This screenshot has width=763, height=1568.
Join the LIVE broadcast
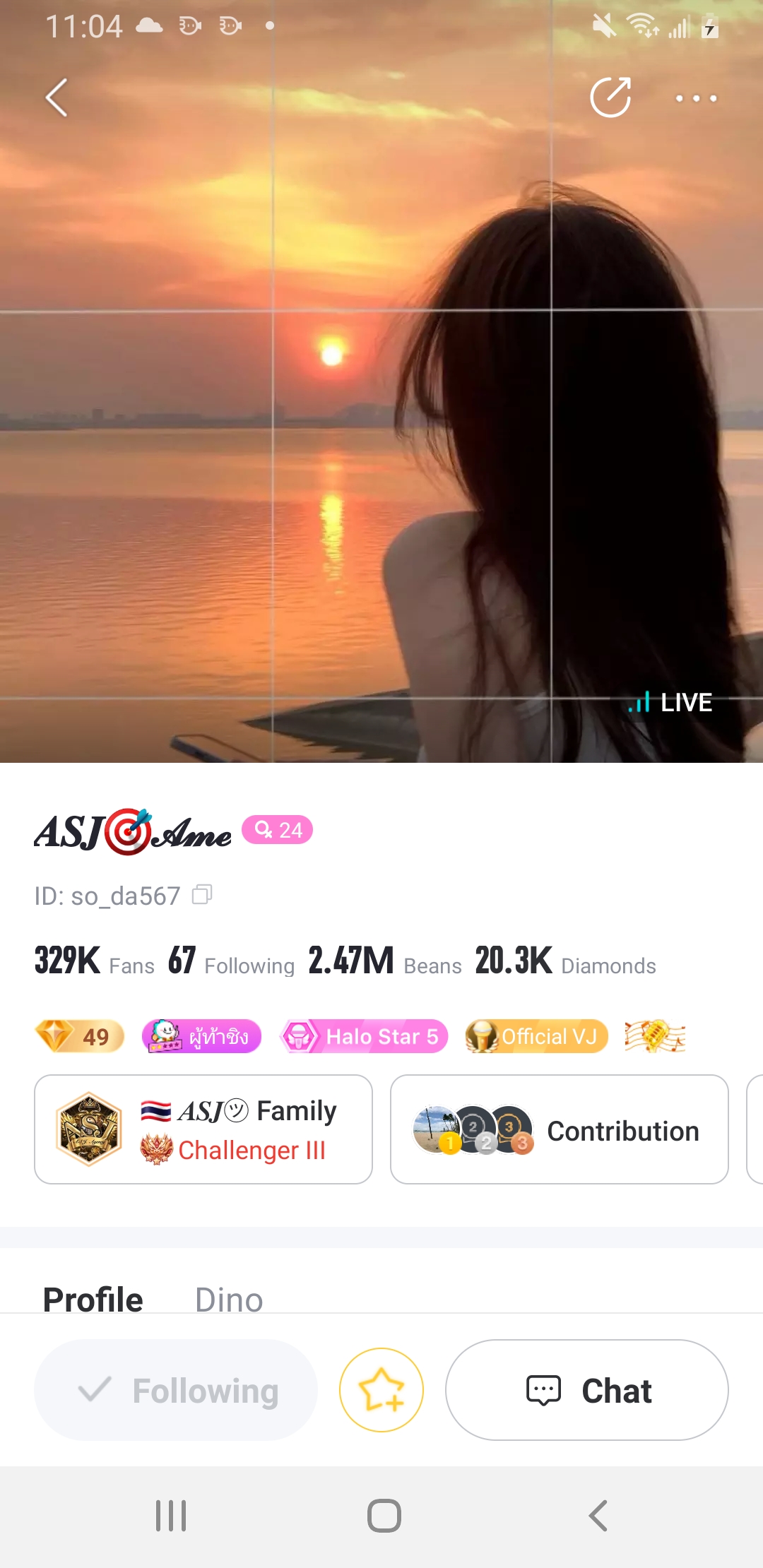coord(671,702)
